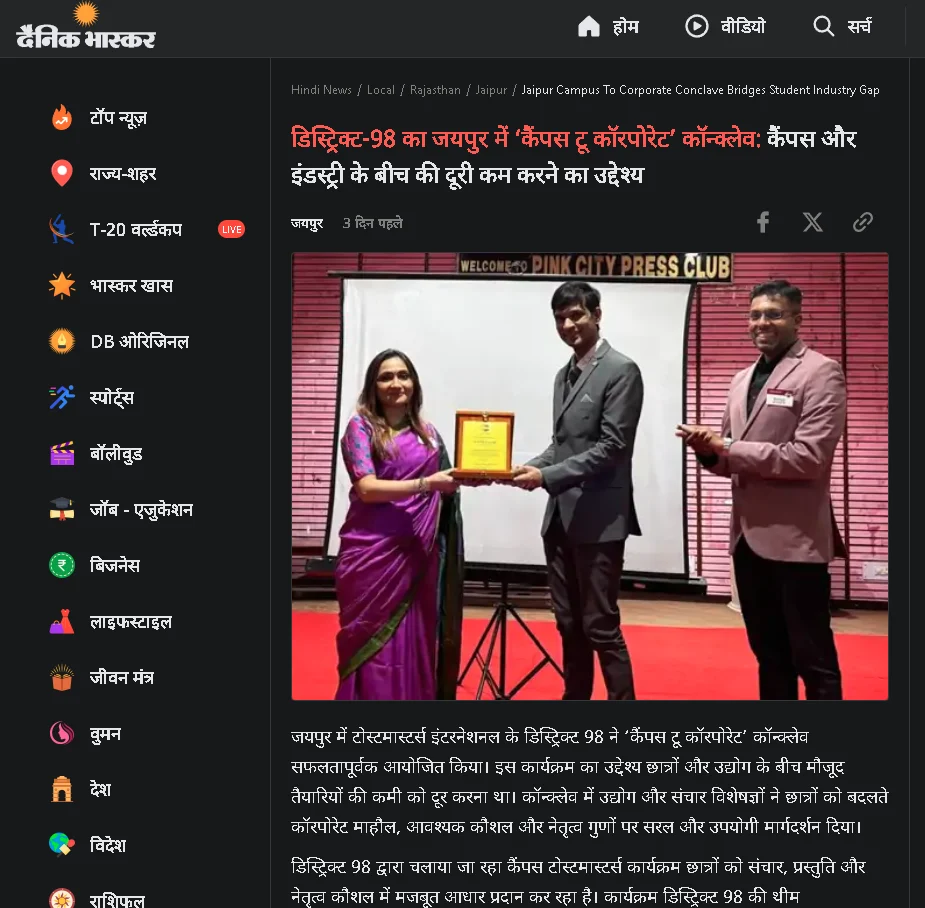Open the होम tab in top bar
This screenshot has width=925, height=908.
pos(608,27)
